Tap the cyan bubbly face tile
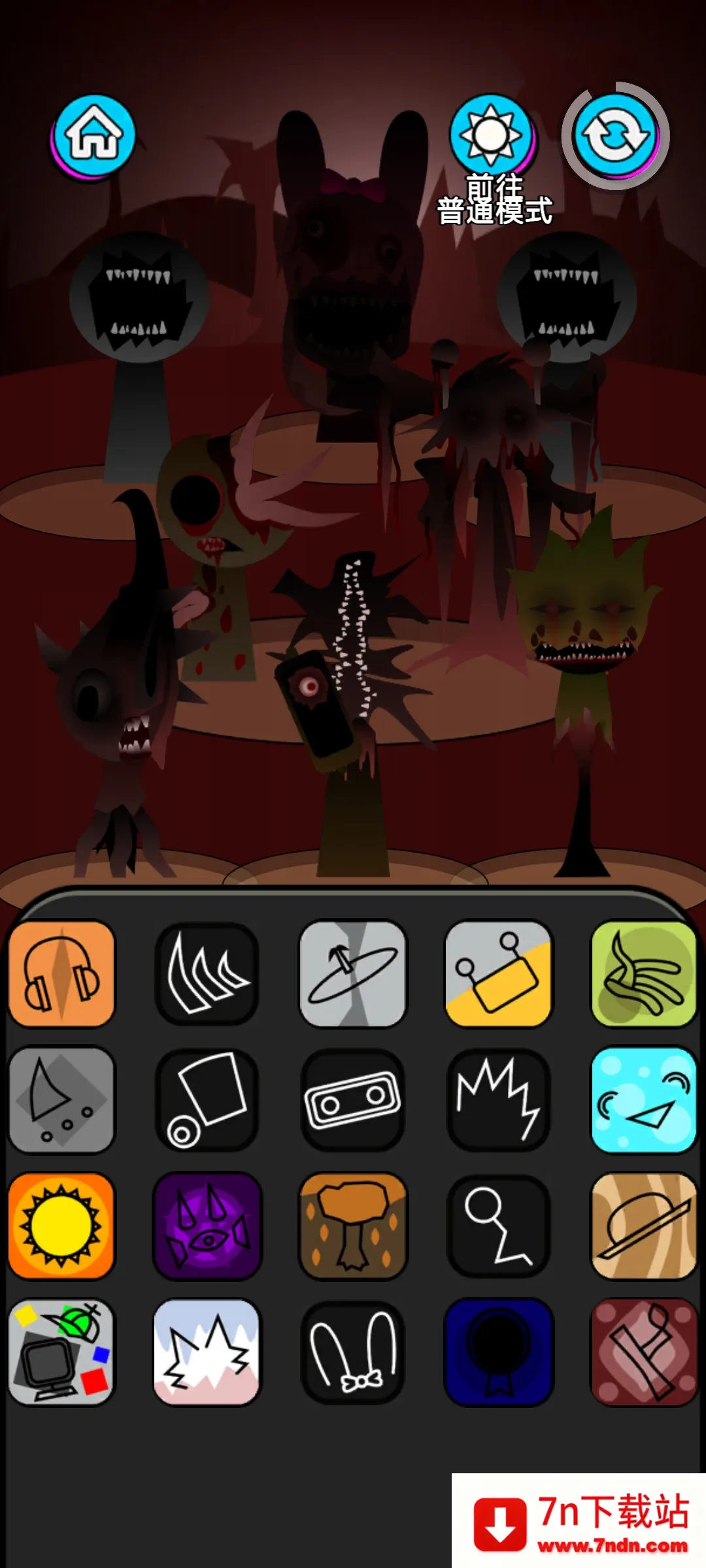This screenshot has height=1568, width=706. pyautogui.click(x=644, y=1100)
